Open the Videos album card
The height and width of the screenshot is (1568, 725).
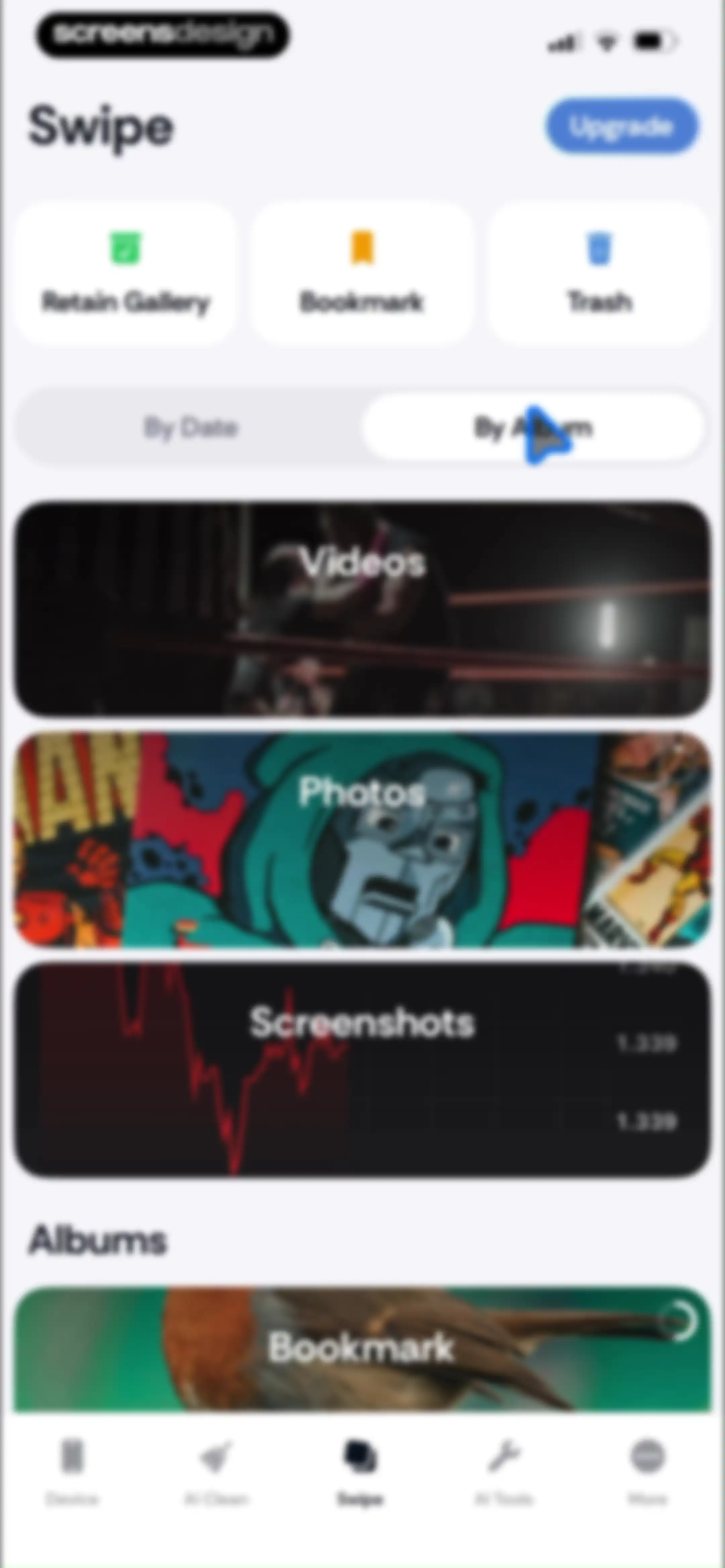pos(362,608)
